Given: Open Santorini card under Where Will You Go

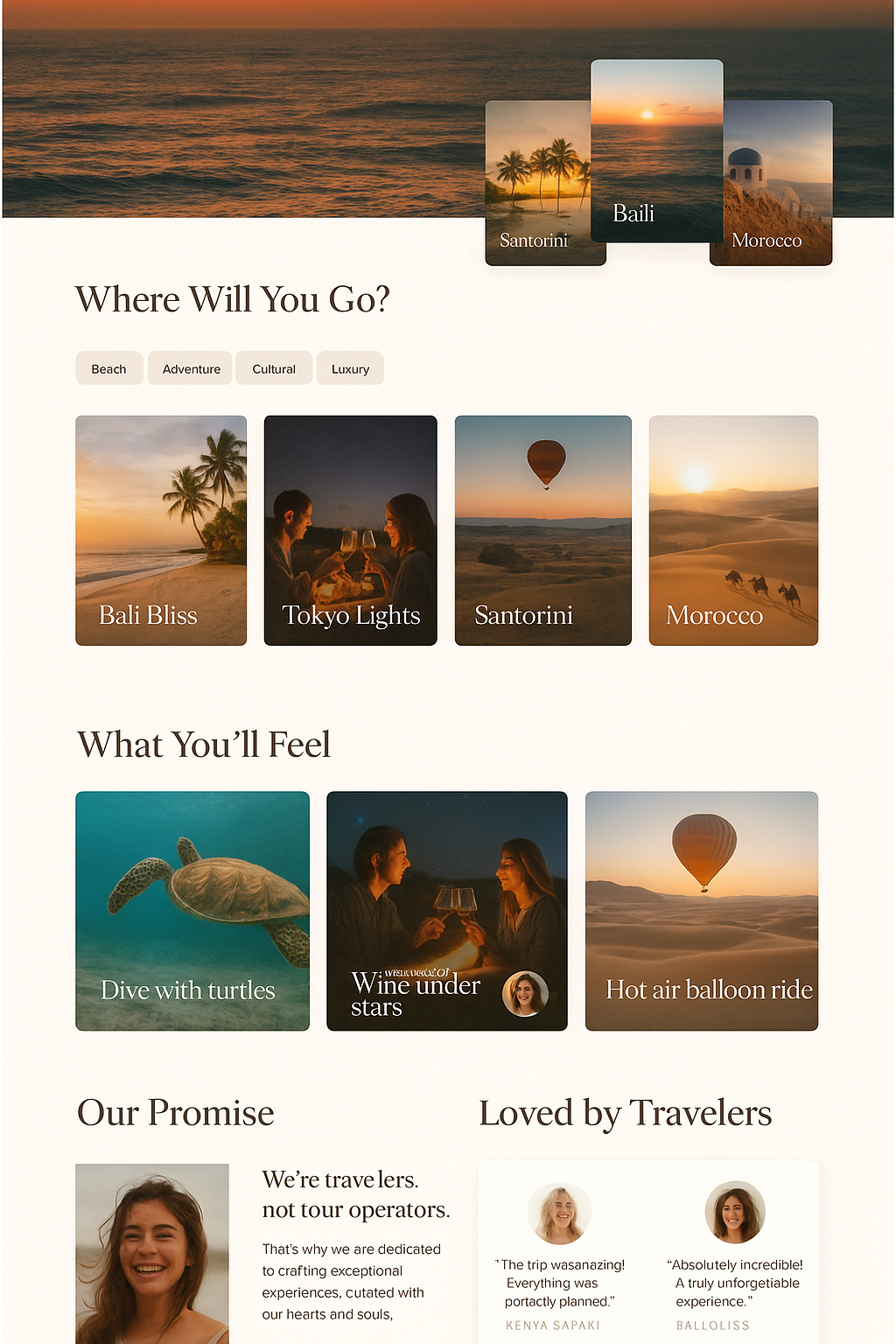Looking at the screenshot, I should 542,530.
